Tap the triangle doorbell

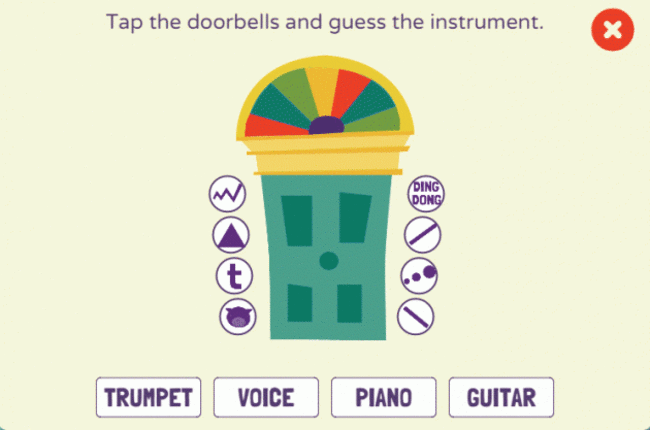tap(231, 236)
